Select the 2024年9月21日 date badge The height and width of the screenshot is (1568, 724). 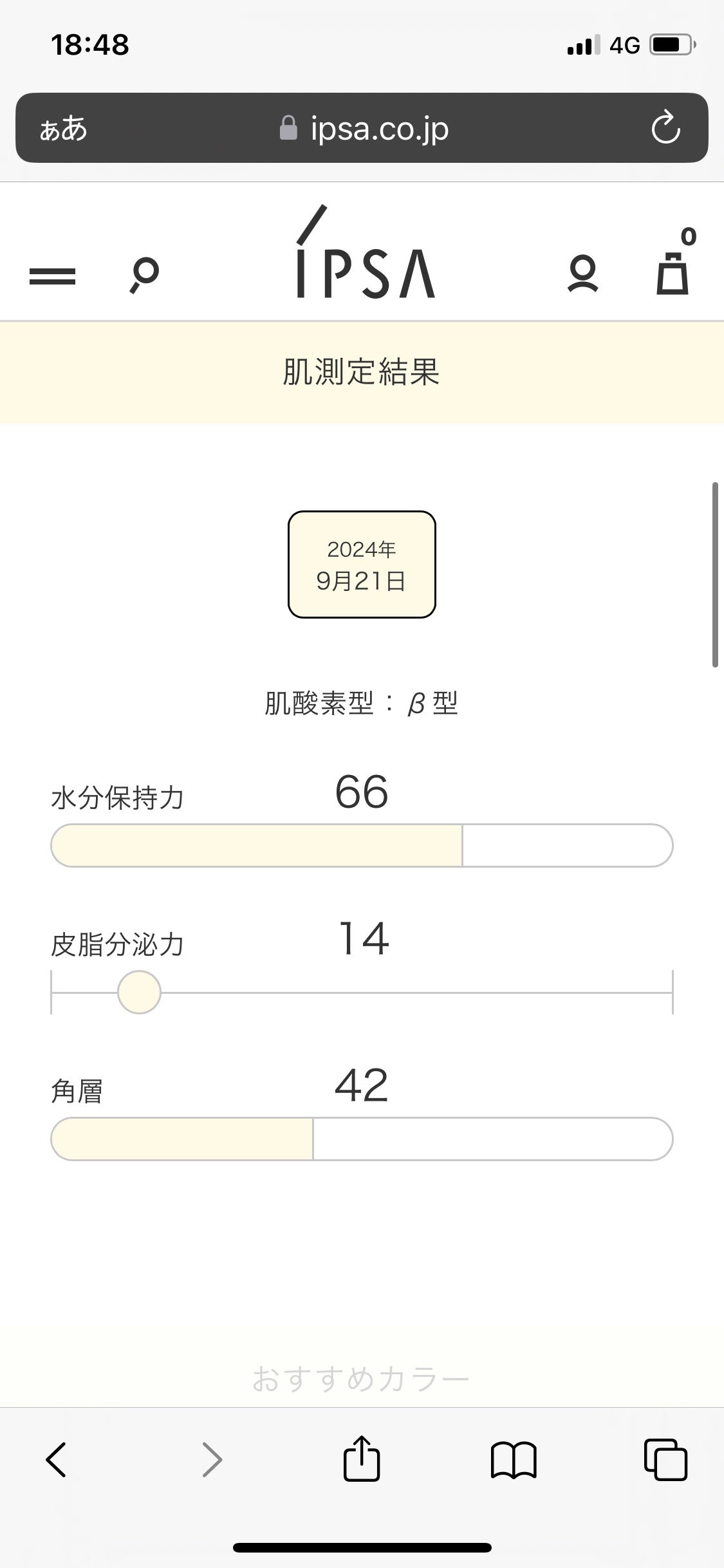coord(362,565)
